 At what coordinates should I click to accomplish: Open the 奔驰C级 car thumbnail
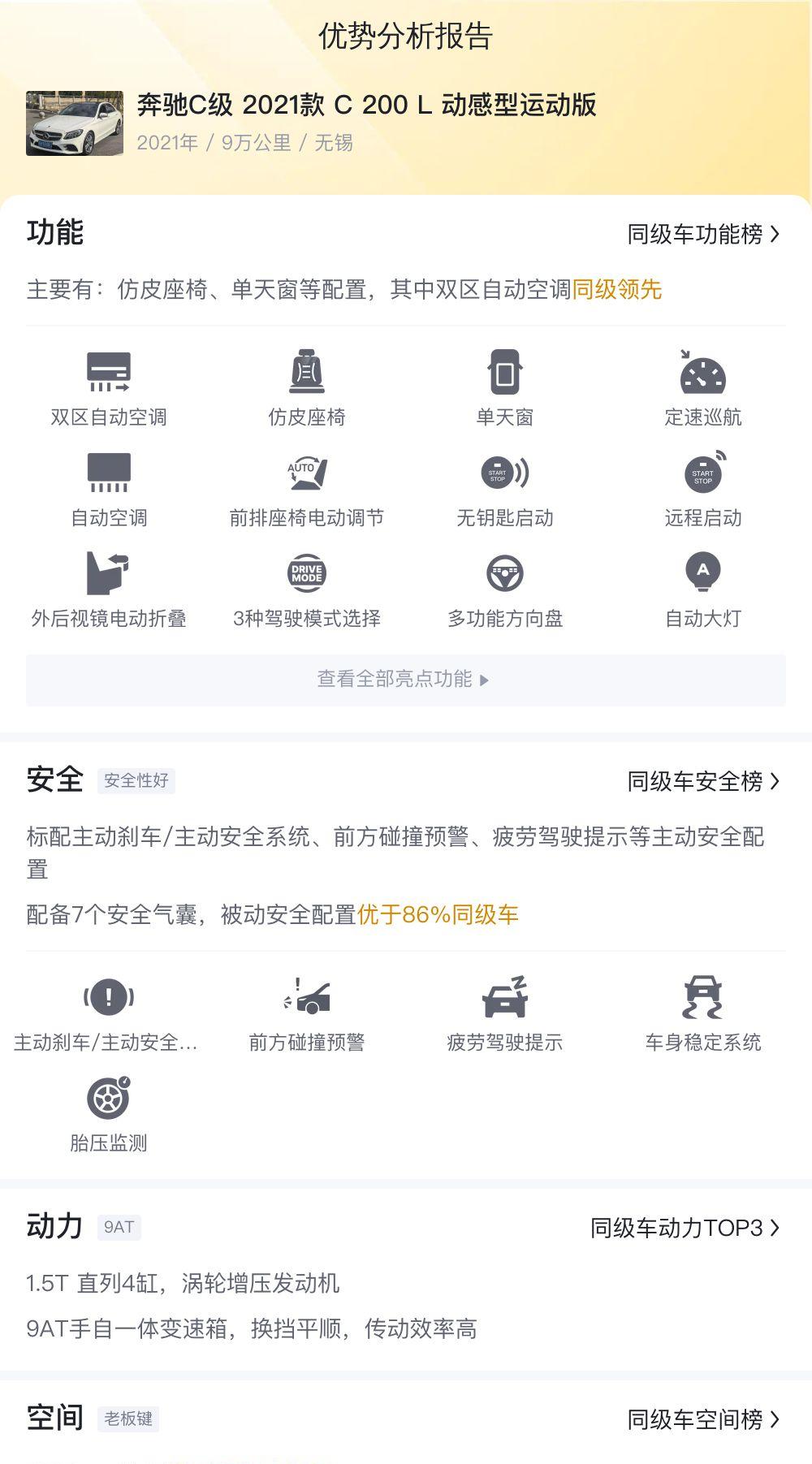[75, 123]
